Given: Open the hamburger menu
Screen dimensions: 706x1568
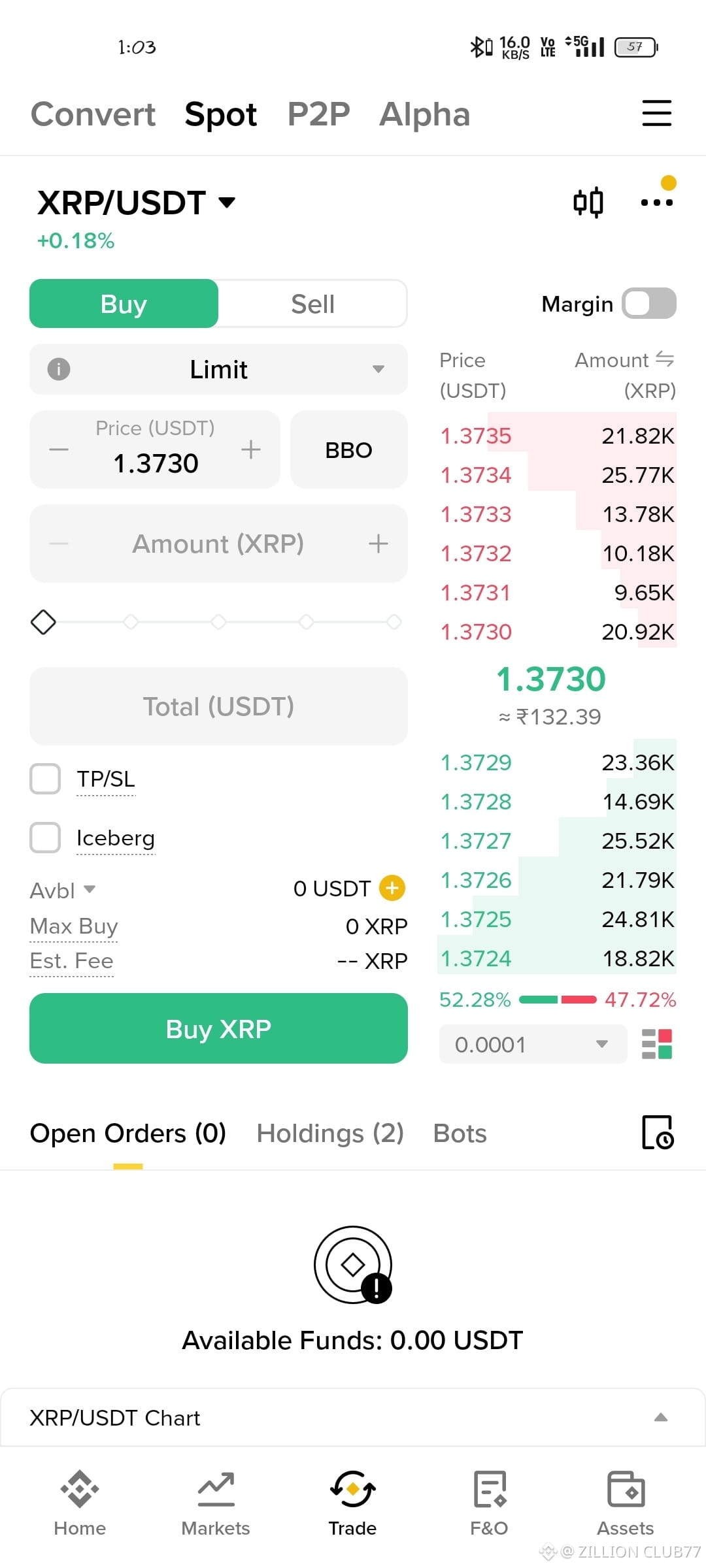Looking at the screenshot, I should pyautogui.click(x=656, y=113).
